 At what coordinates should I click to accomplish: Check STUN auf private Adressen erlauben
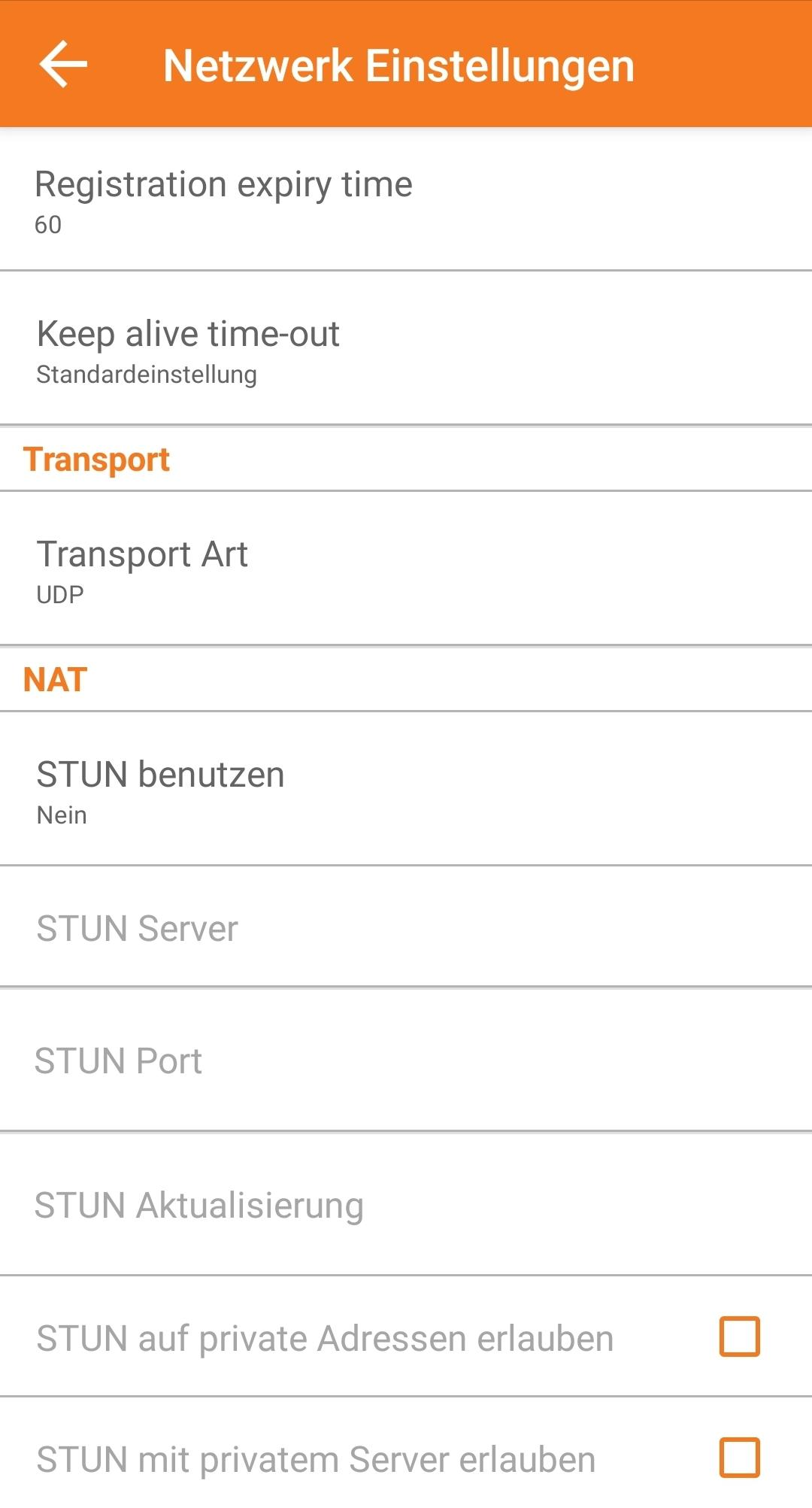click(x=740, y=1337)
